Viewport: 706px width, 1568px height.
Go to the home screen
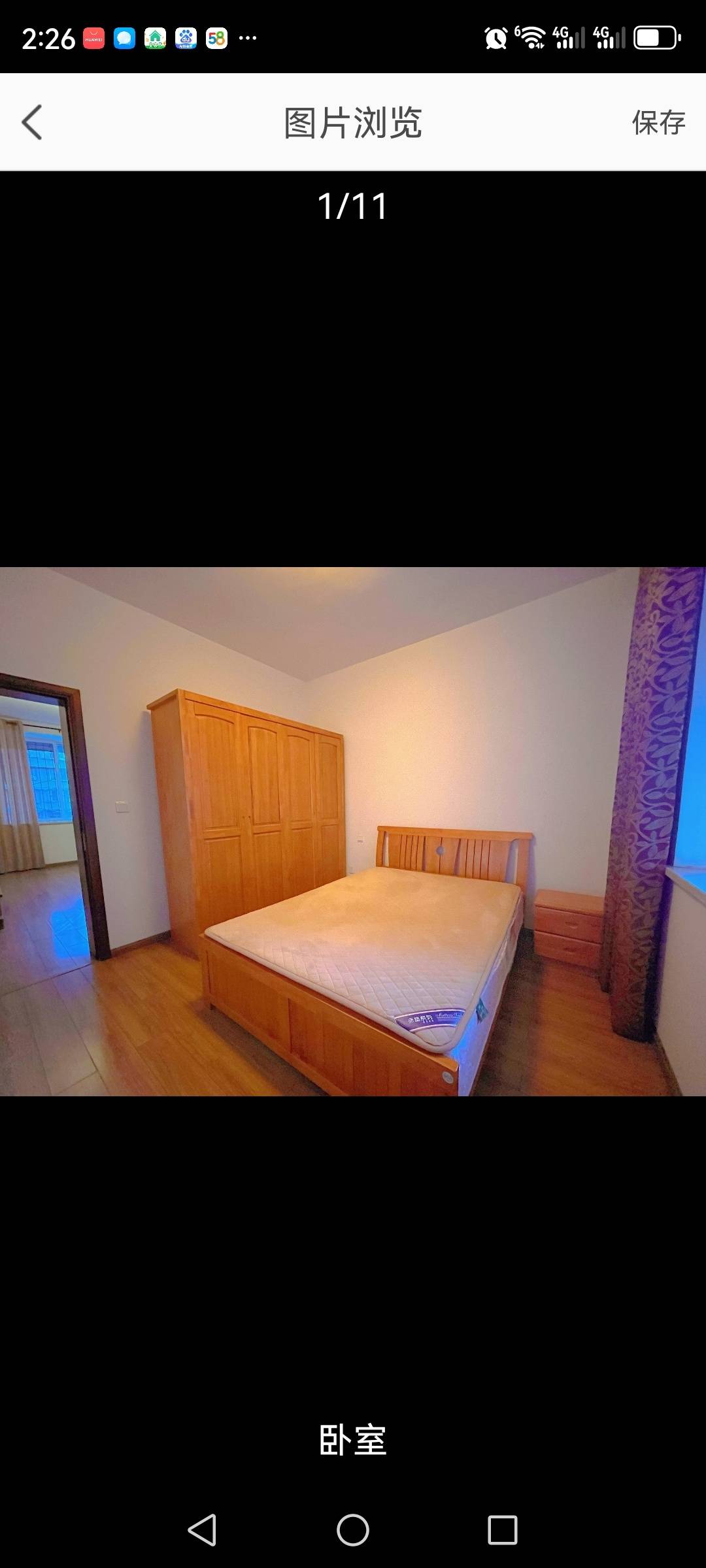[353, 1530]
